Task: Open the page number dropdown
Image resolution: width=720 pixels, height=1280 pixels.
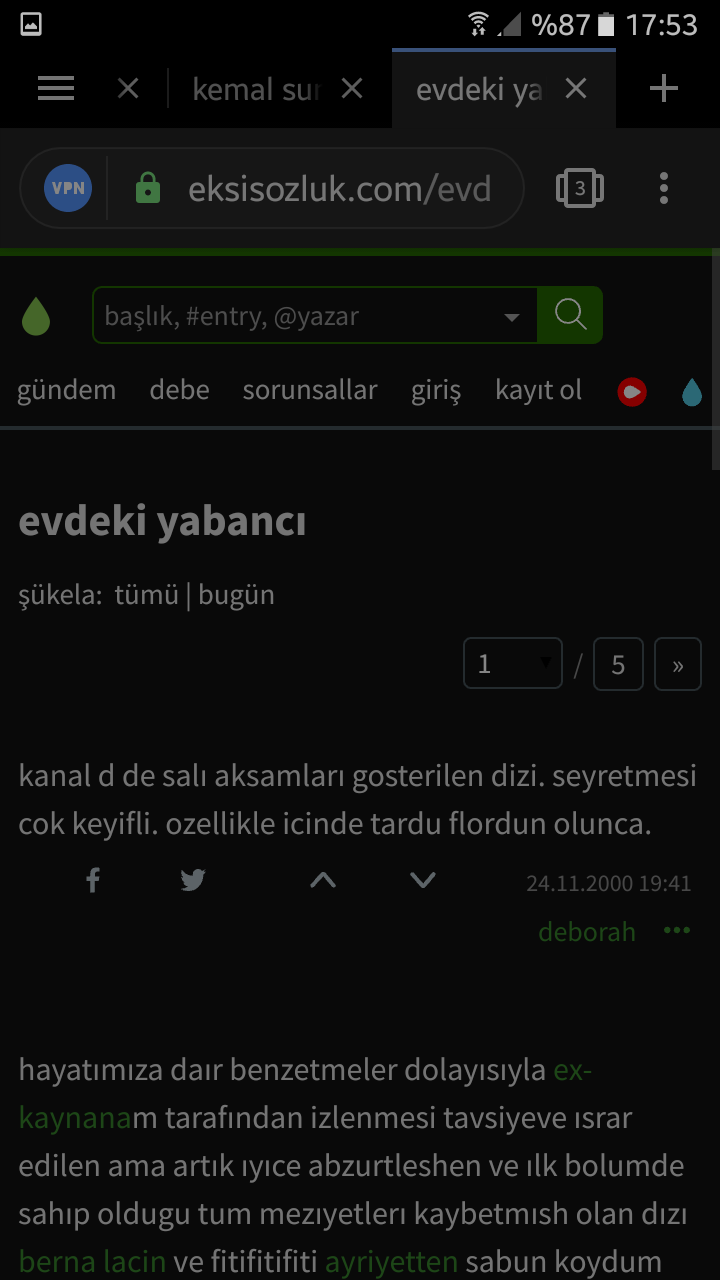Action: (x=513, y=664)
